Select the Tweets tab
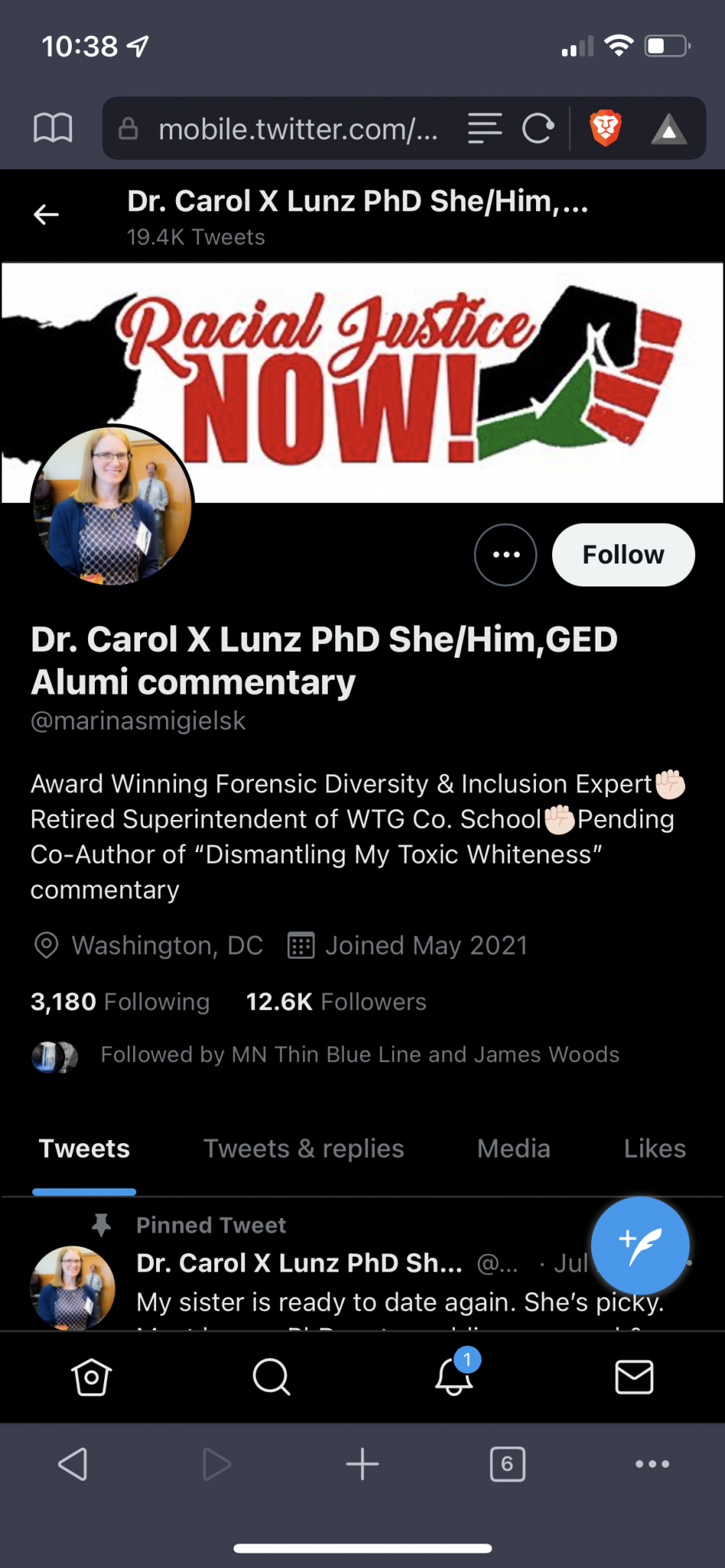Image resolution: width=725 pixels, height=1568 pixels. (84, 1148)
